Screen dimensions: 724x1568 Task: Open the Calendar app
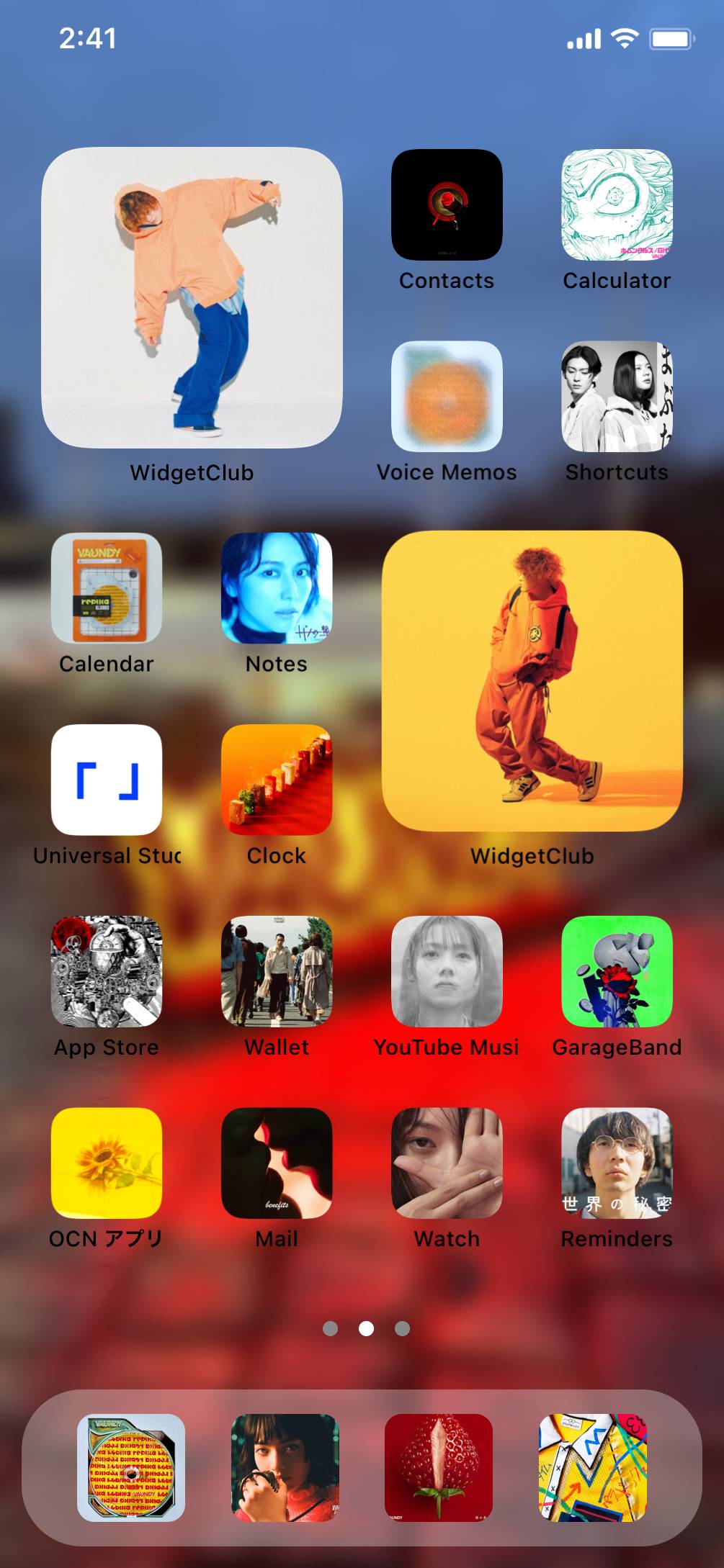pos(106,587)
